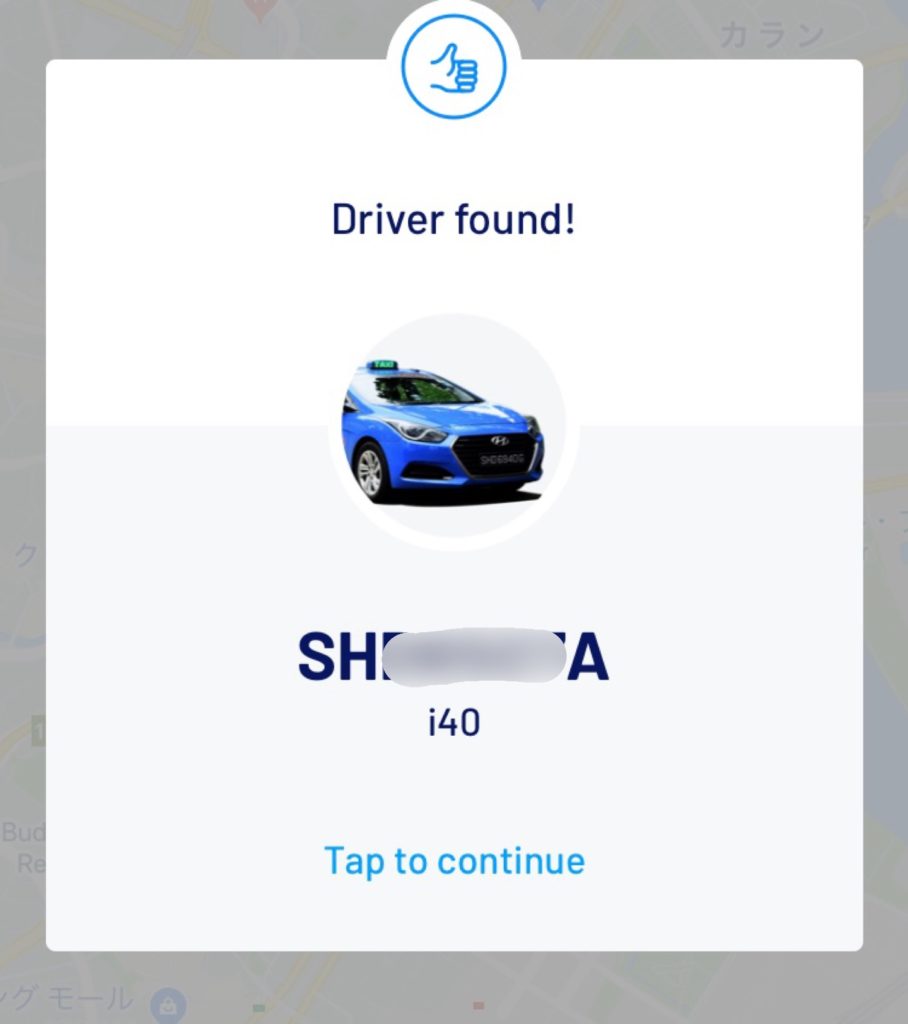Tap to continue after driver found
This screenshot has width=908, height=1024.
click(x=454, y=861)
